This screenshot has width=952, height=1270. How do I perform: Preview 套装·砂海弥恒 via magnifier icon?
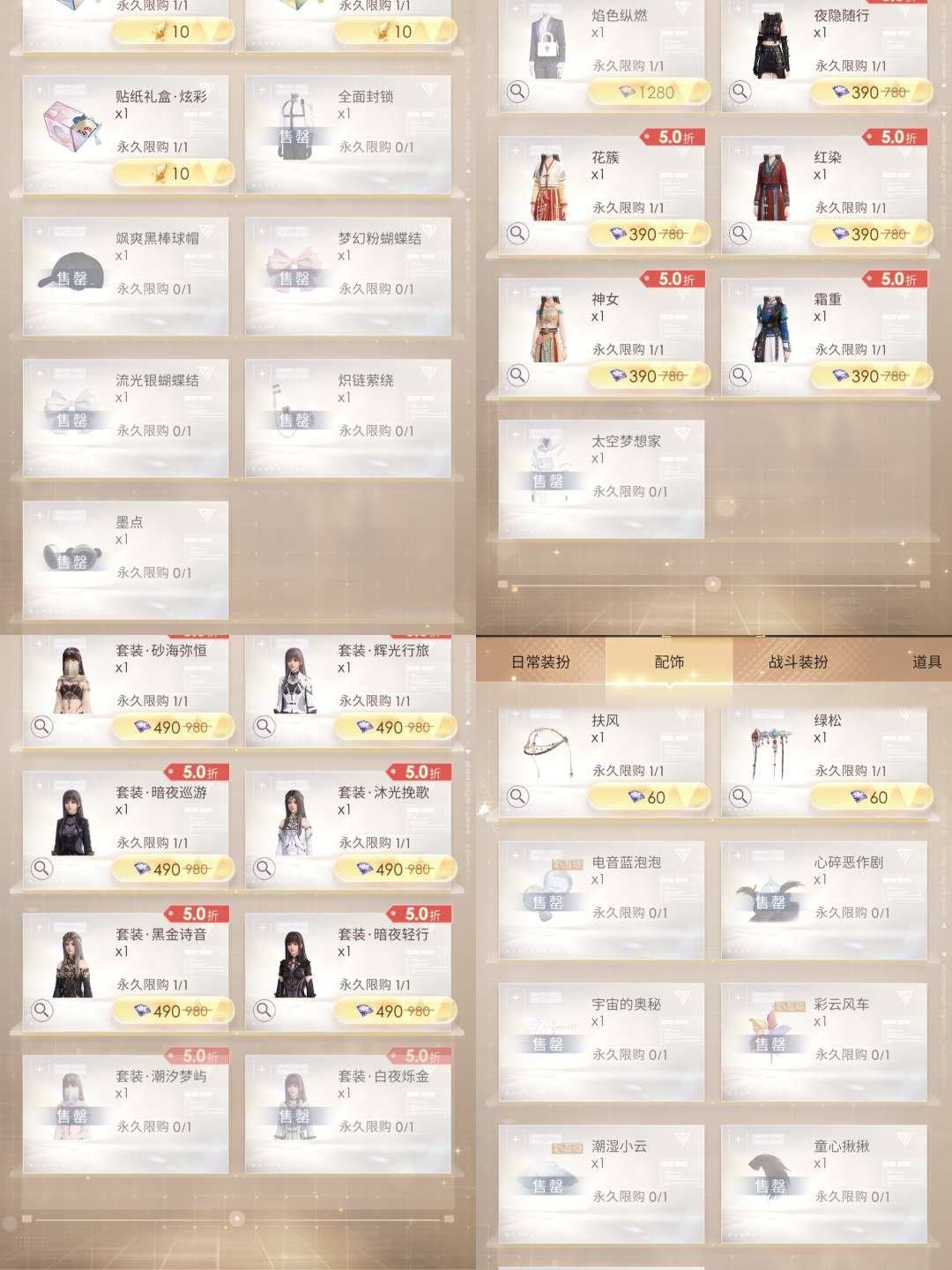(43, 728)
